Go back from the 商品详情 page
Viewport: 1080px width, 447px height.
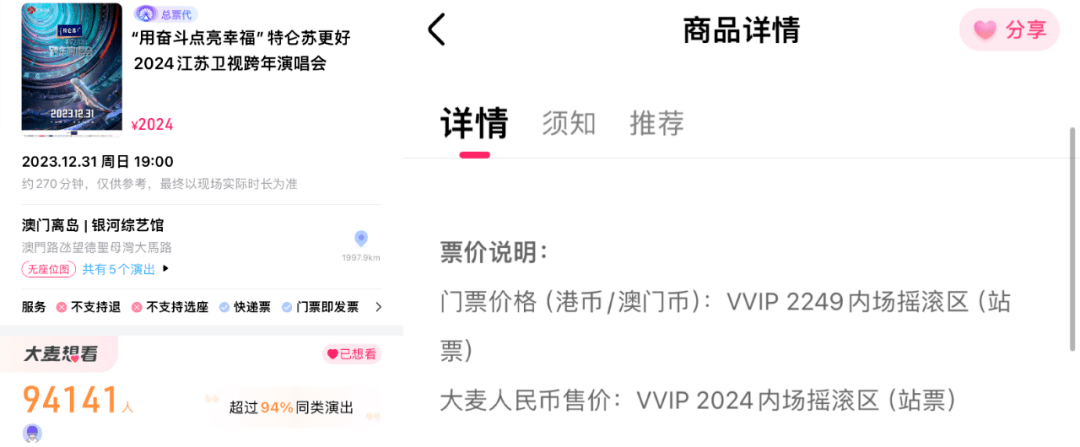436,30
